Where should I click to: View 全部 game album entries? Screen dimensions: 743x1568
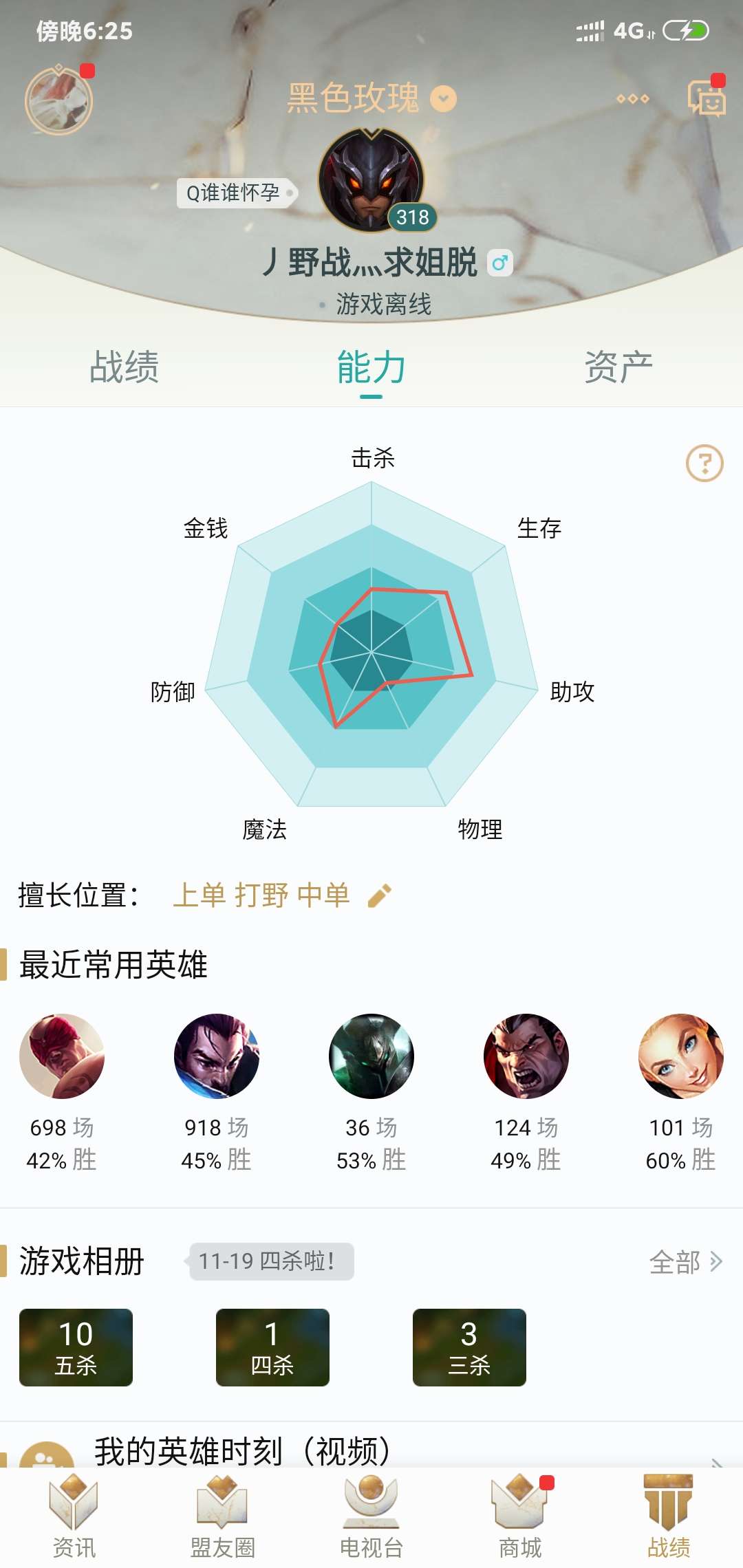click(x=685, y=1262)
